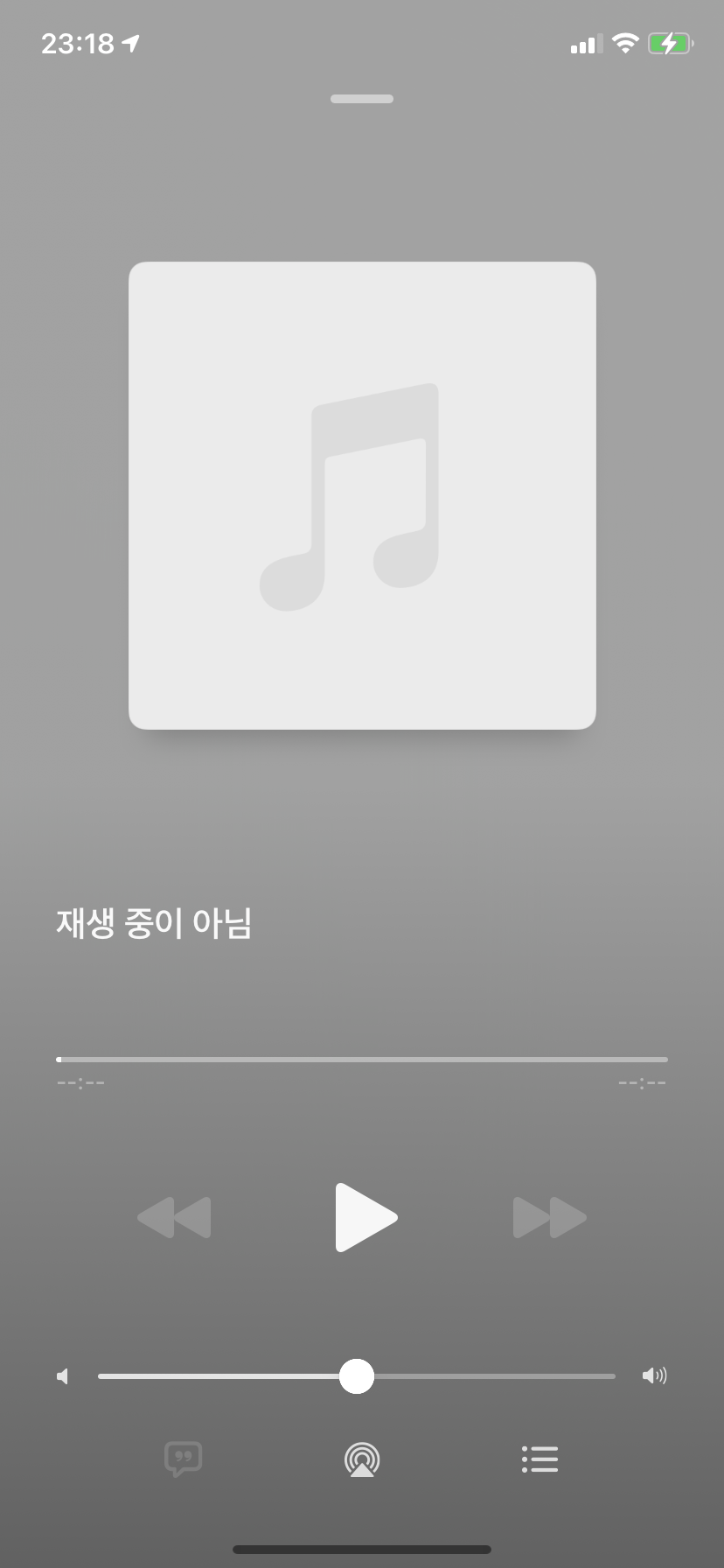Open the lyrics view icon

click(184, 1459)
